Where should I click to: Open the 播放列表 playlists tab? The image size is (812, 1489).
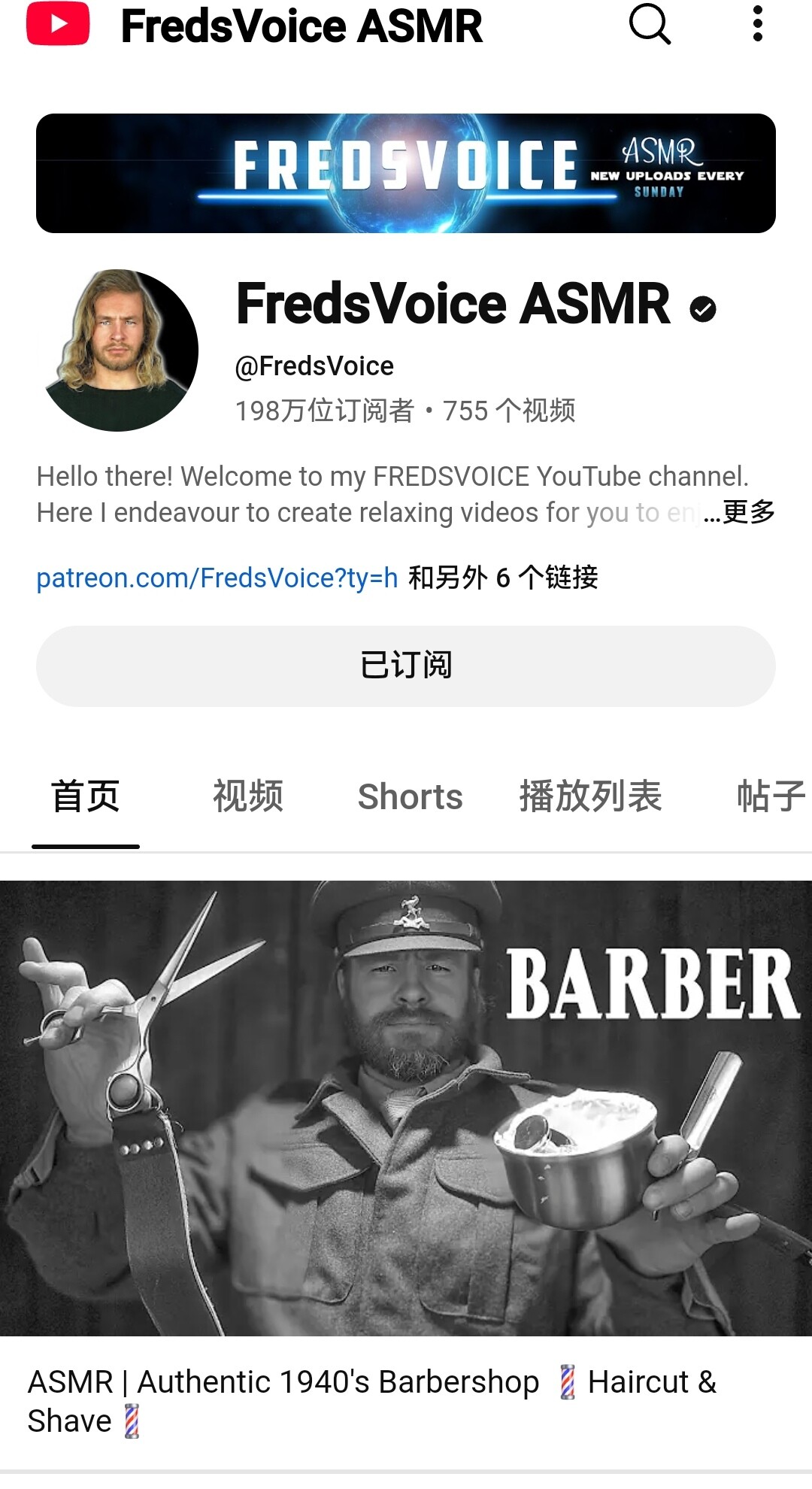tap(590, 796)
